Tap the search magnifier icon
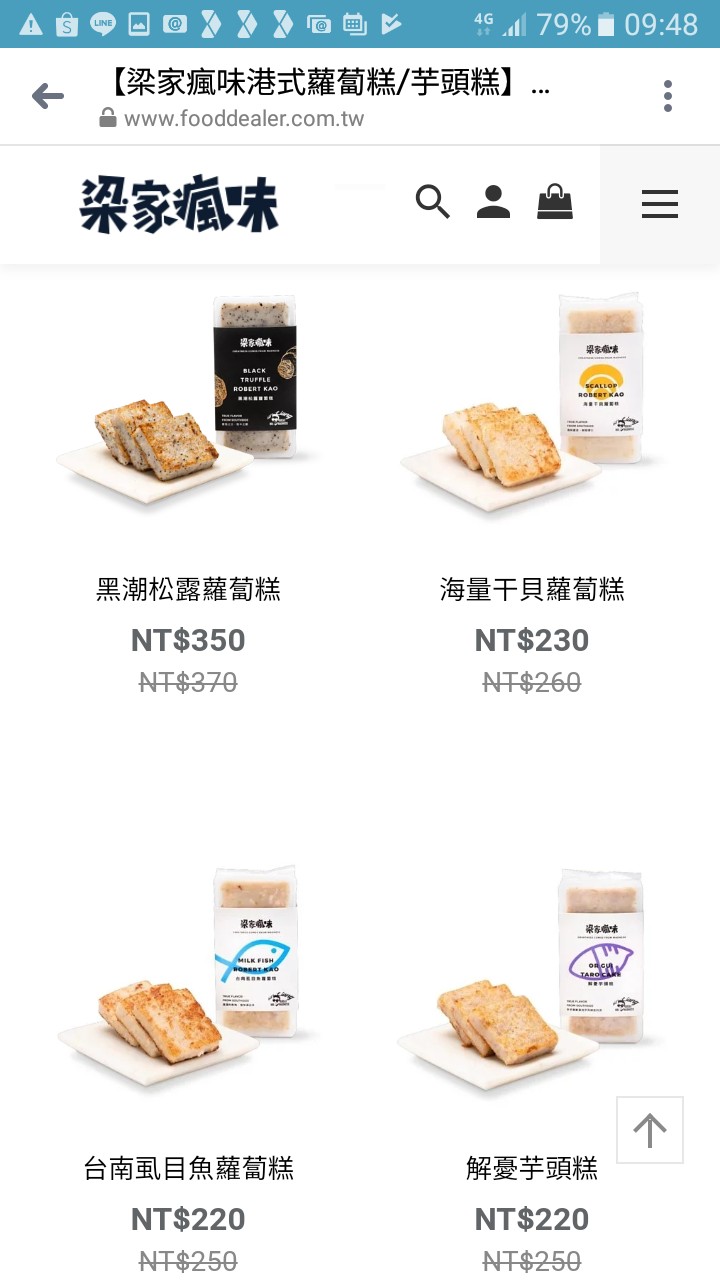Viewport: 720px width, 1280px height. 432,203
